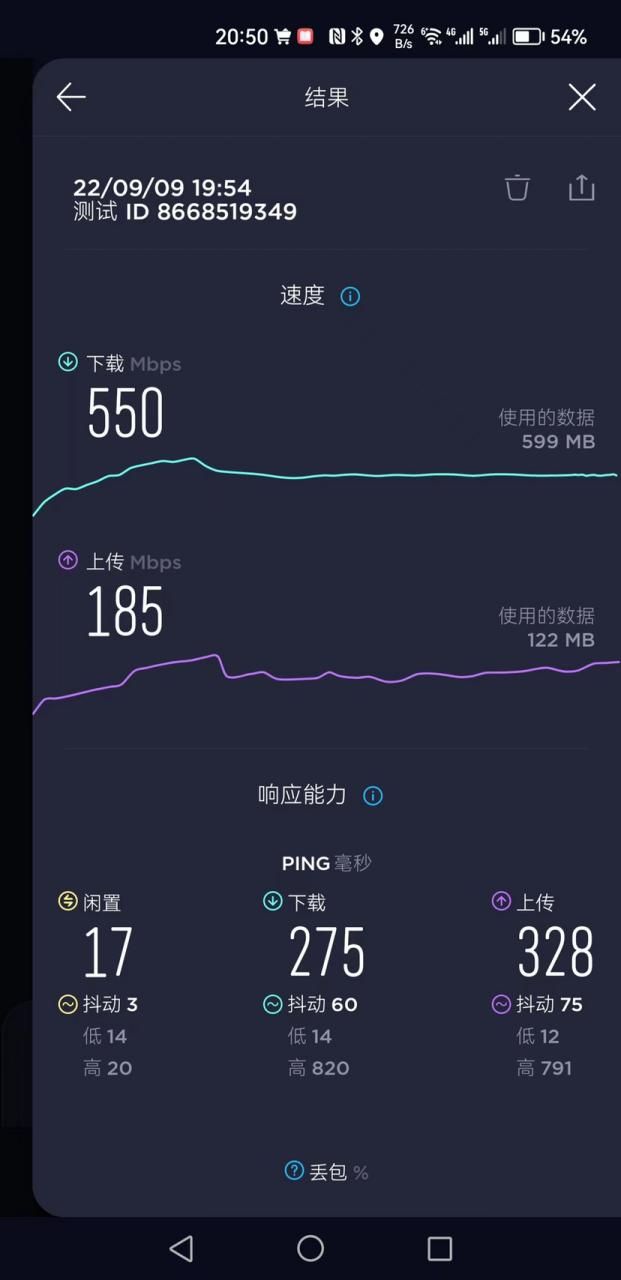Tap the help icon beside 丢包
Viewport: 621px width, 1280px height.
[294, 1170]
